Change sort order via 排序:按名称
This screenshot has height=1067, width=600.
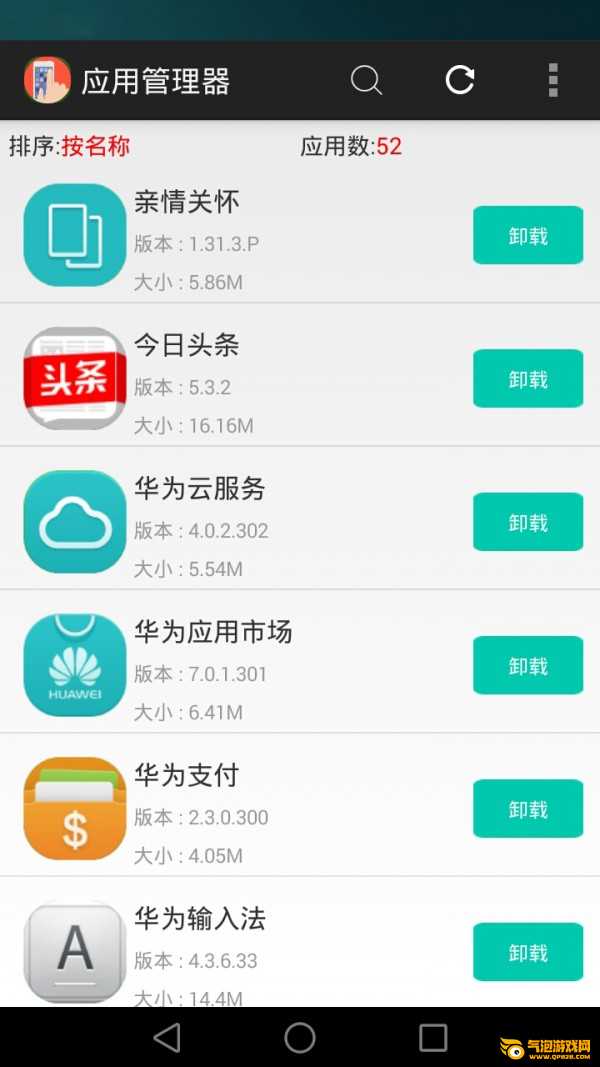(x=69, y=146)
